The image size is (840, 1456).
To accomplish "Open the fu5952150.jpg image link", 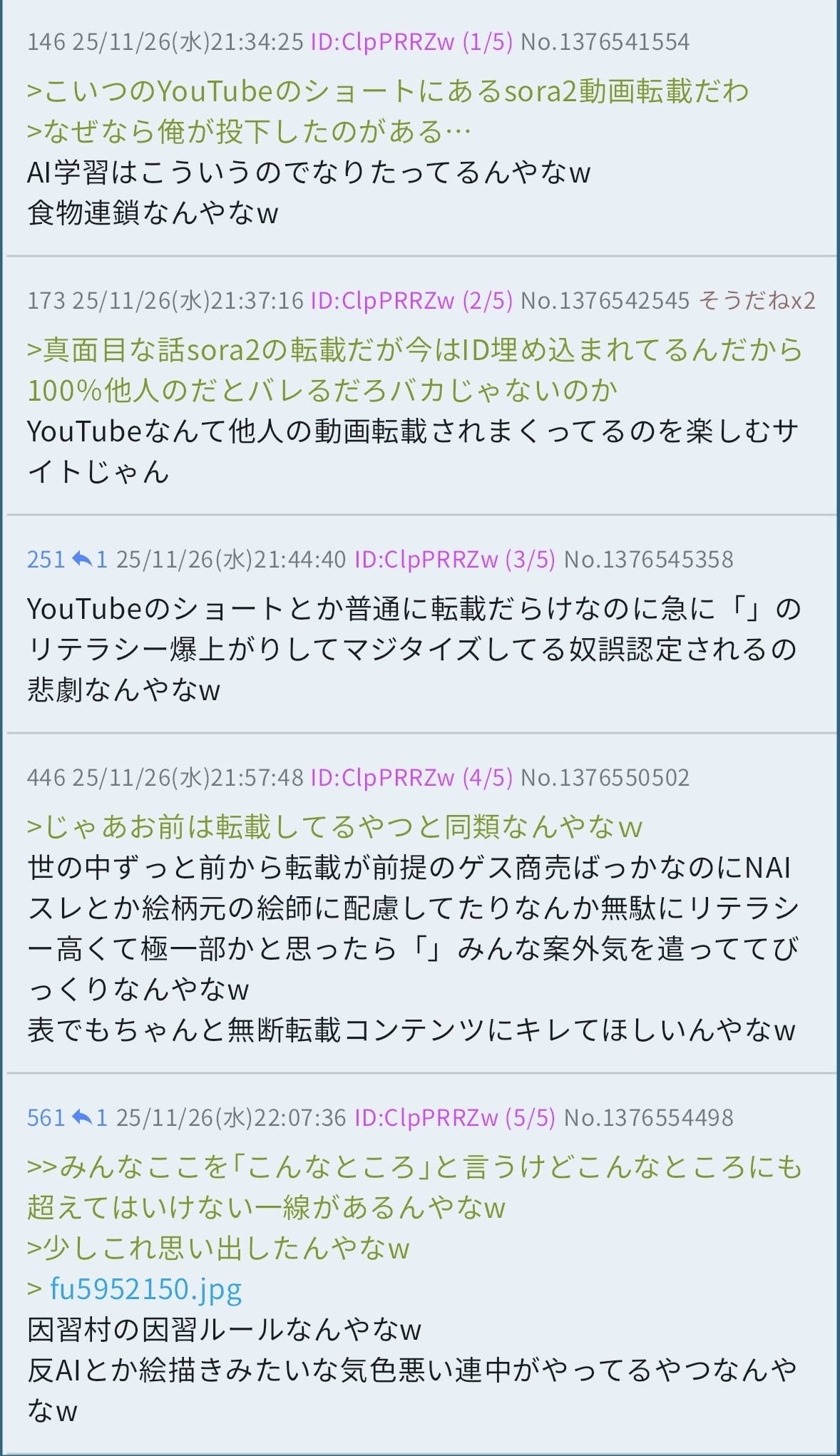I will pyautogui.click(x=145, y=1288).
